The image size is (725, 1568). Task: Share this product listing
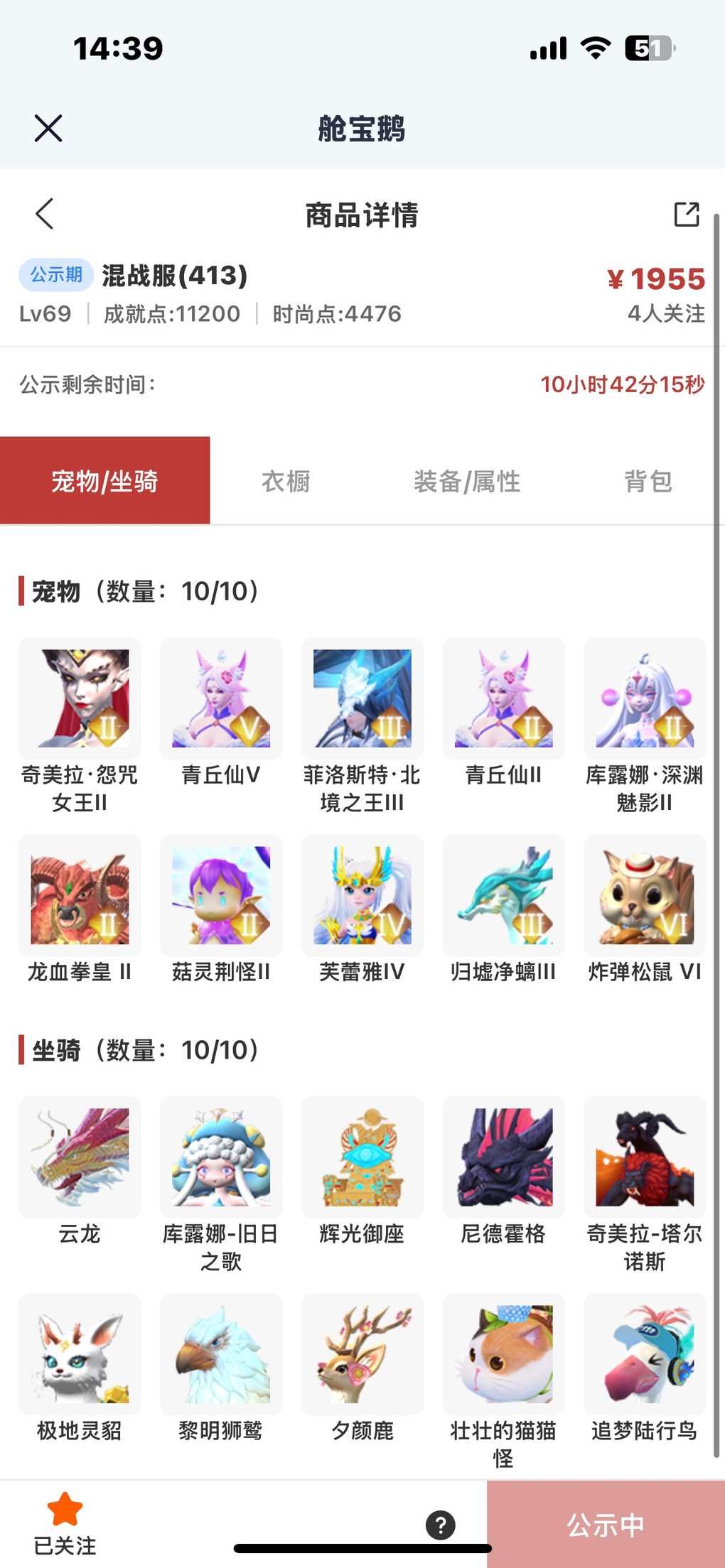686,214
